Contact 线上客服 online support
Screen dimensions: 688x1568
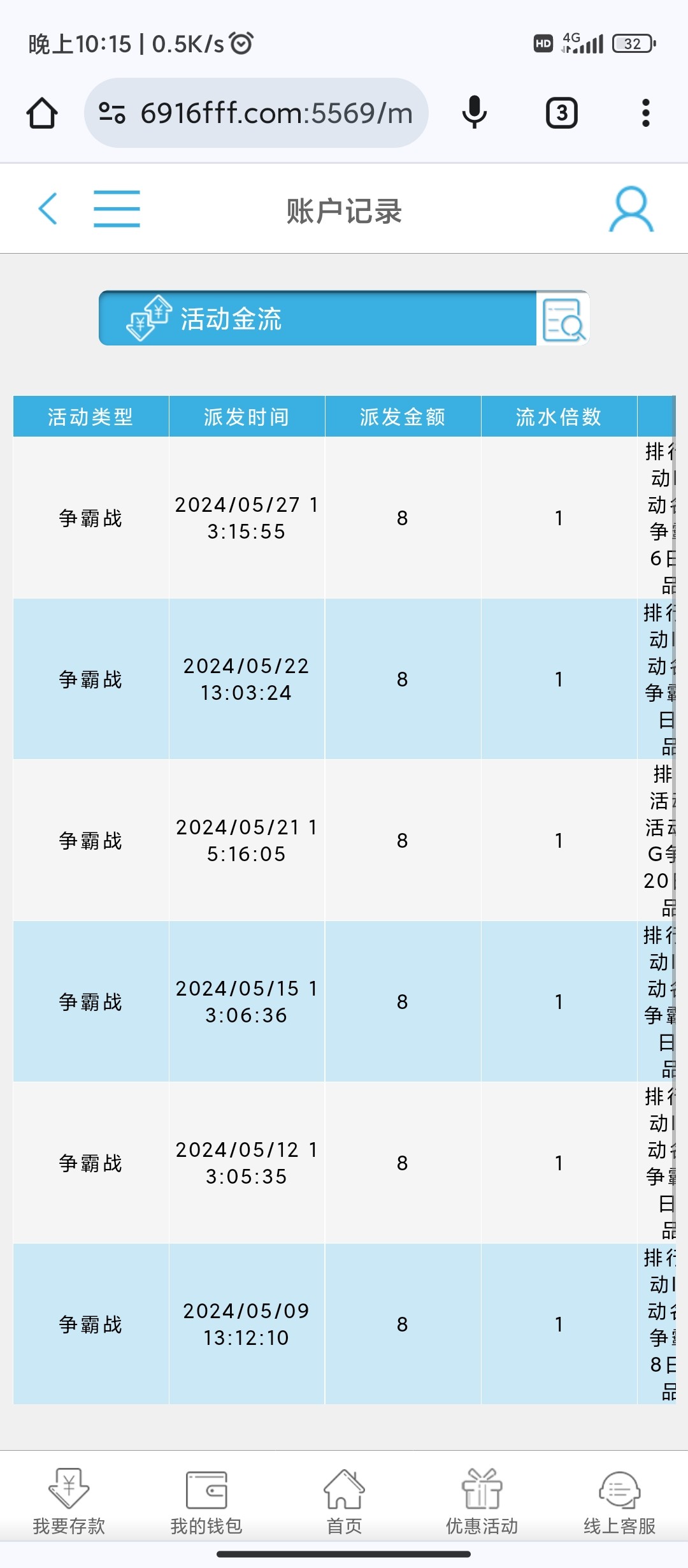point(619,1500)
